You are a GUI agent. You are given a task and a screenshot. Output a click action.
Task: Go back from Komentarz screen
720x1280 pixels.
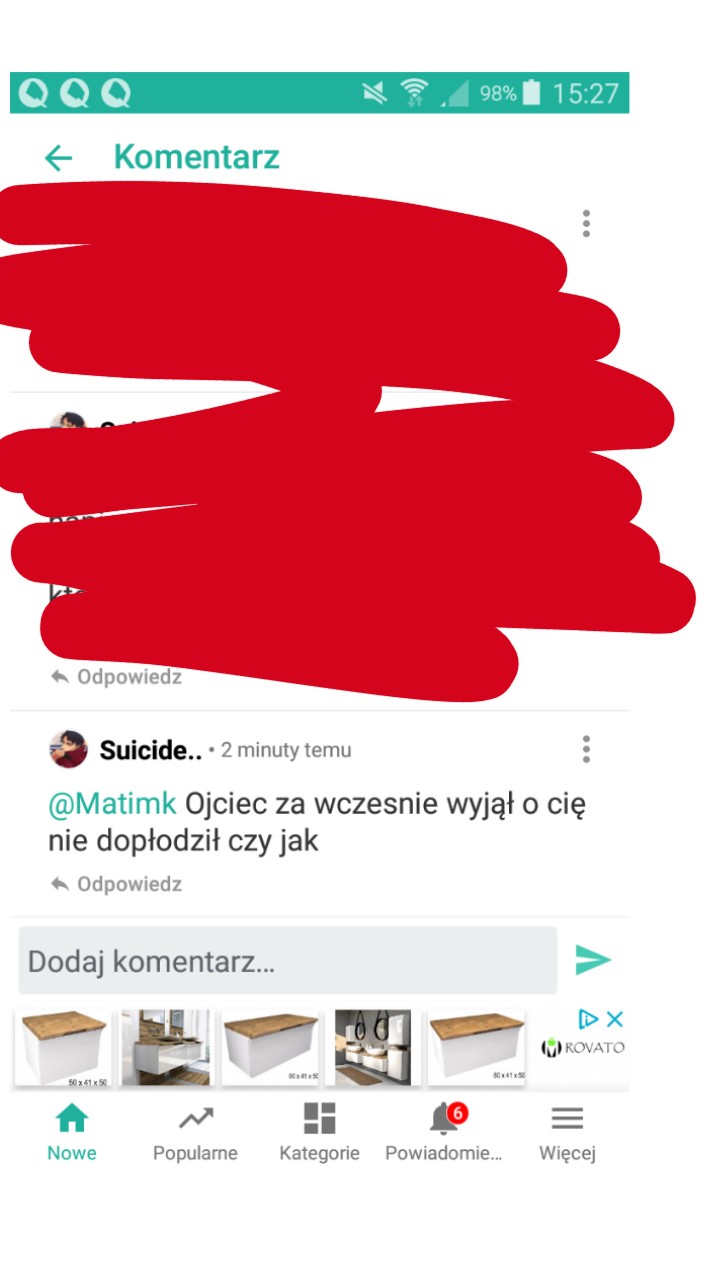click(x=59, y=158)
